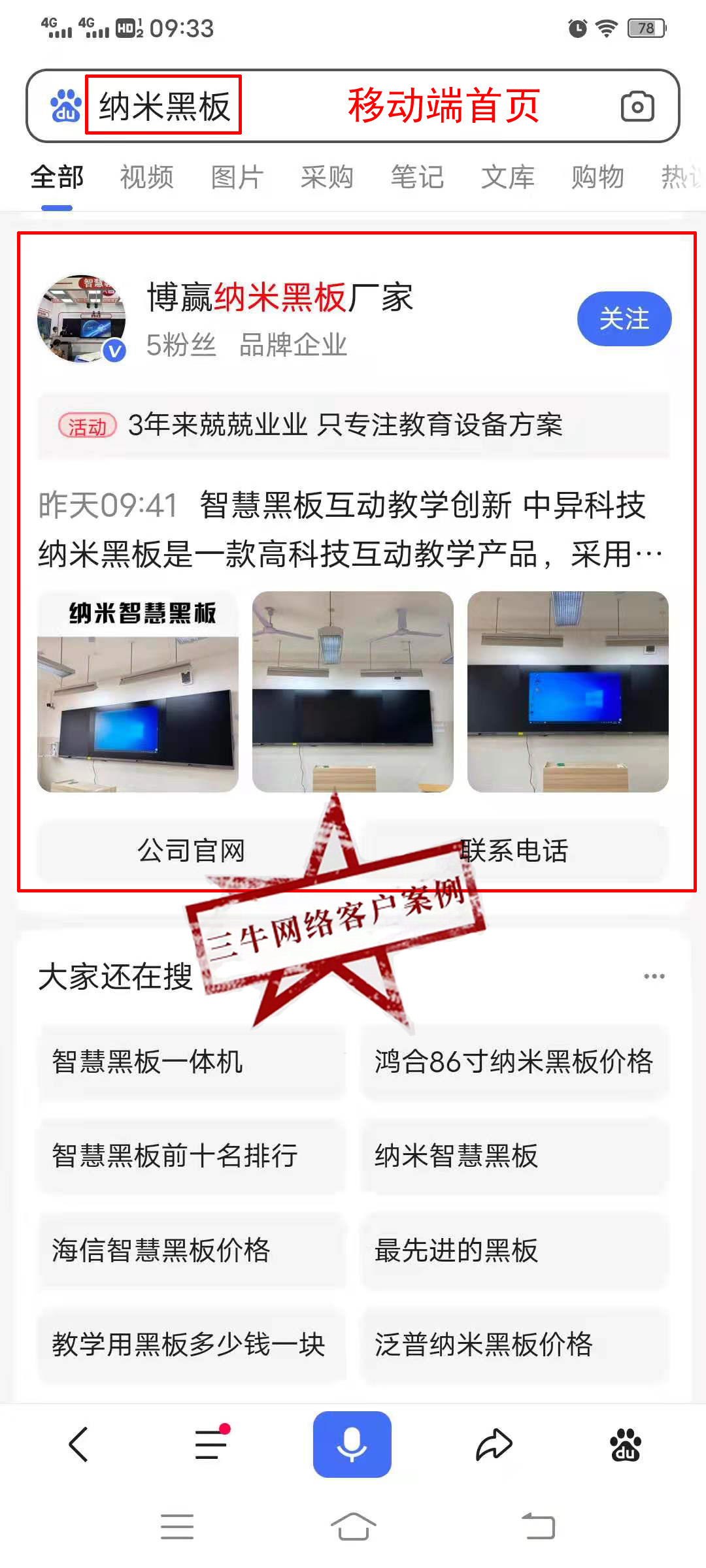Open the 采购 tab

(327, 177)
